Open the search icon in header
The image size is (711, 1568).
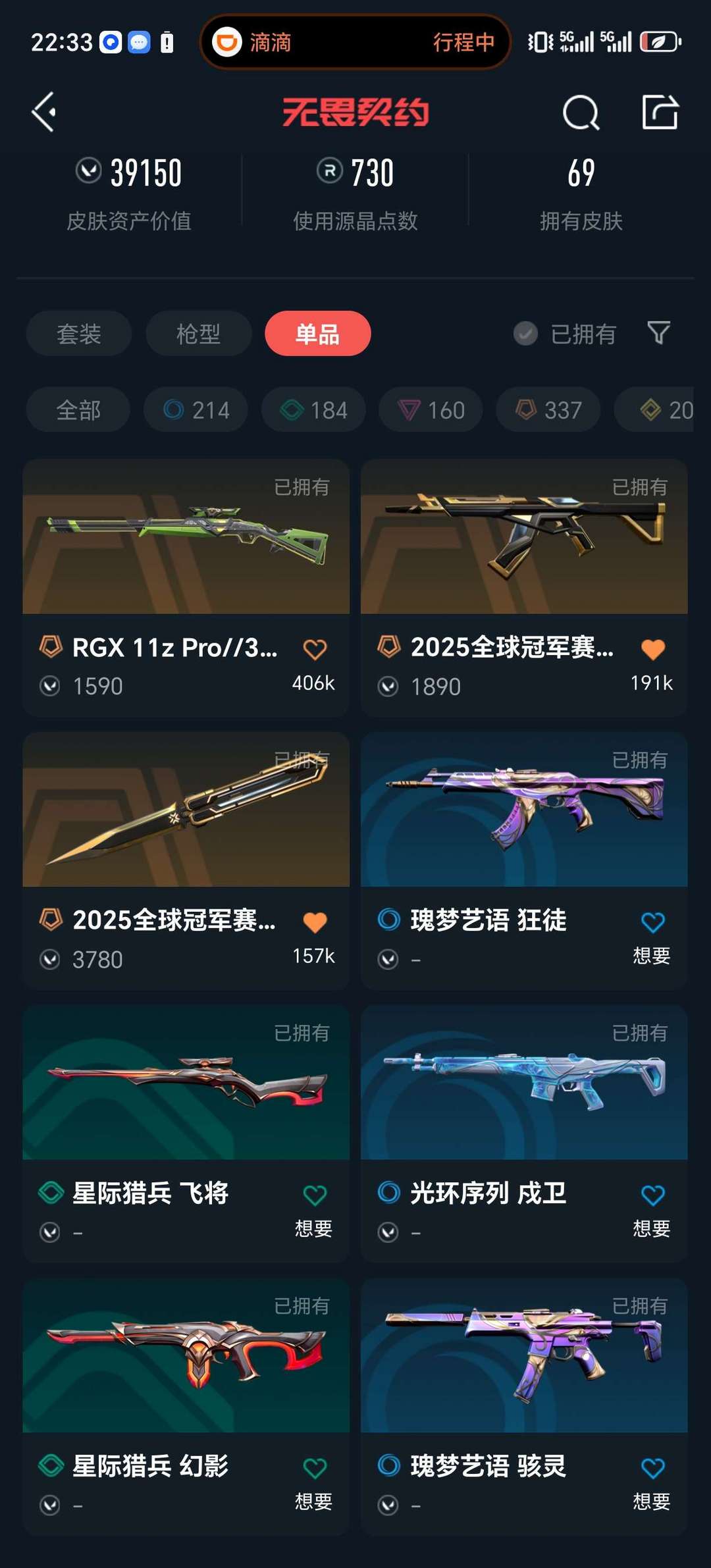581,113
